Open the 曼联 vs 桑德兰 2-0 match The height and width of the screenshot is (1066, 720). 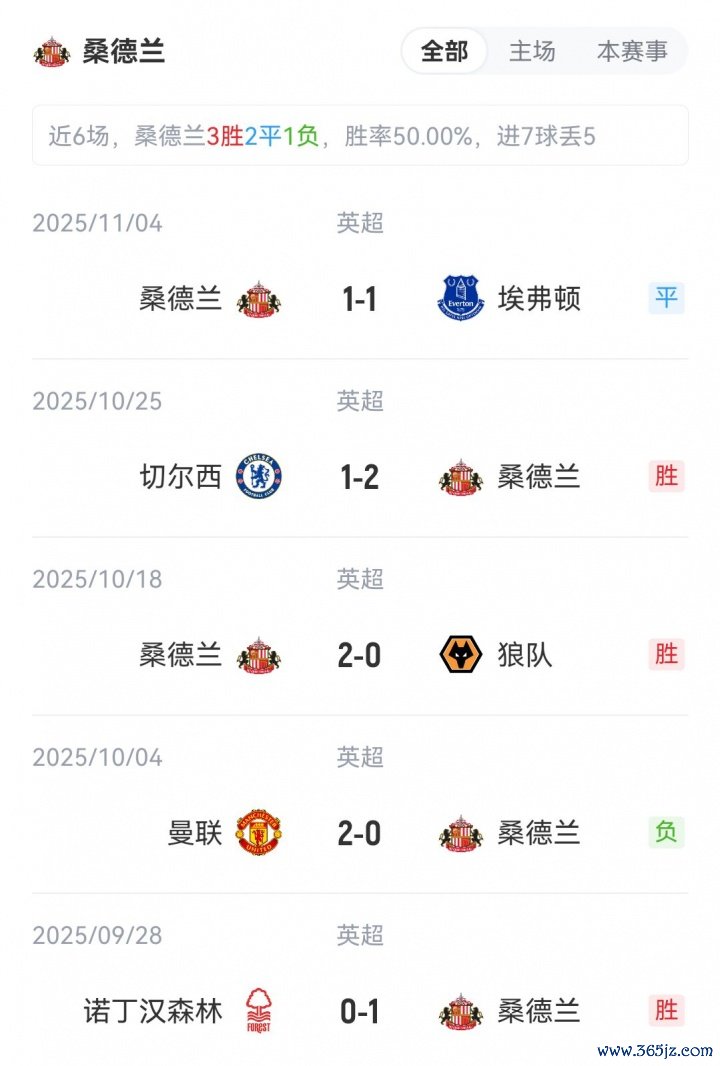359,833
